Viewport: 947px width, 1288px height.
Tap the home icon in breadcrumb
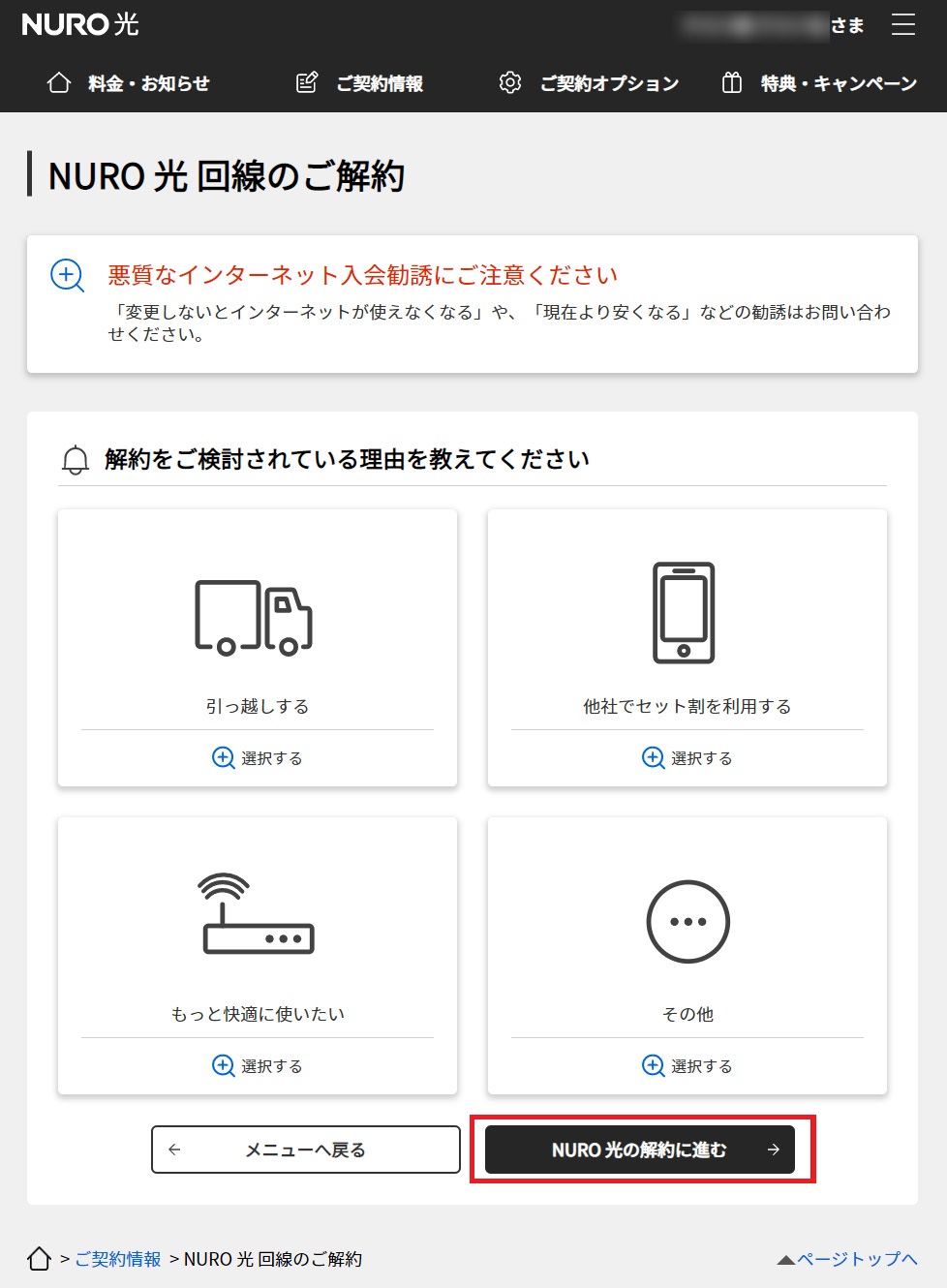pos(39,1258)
